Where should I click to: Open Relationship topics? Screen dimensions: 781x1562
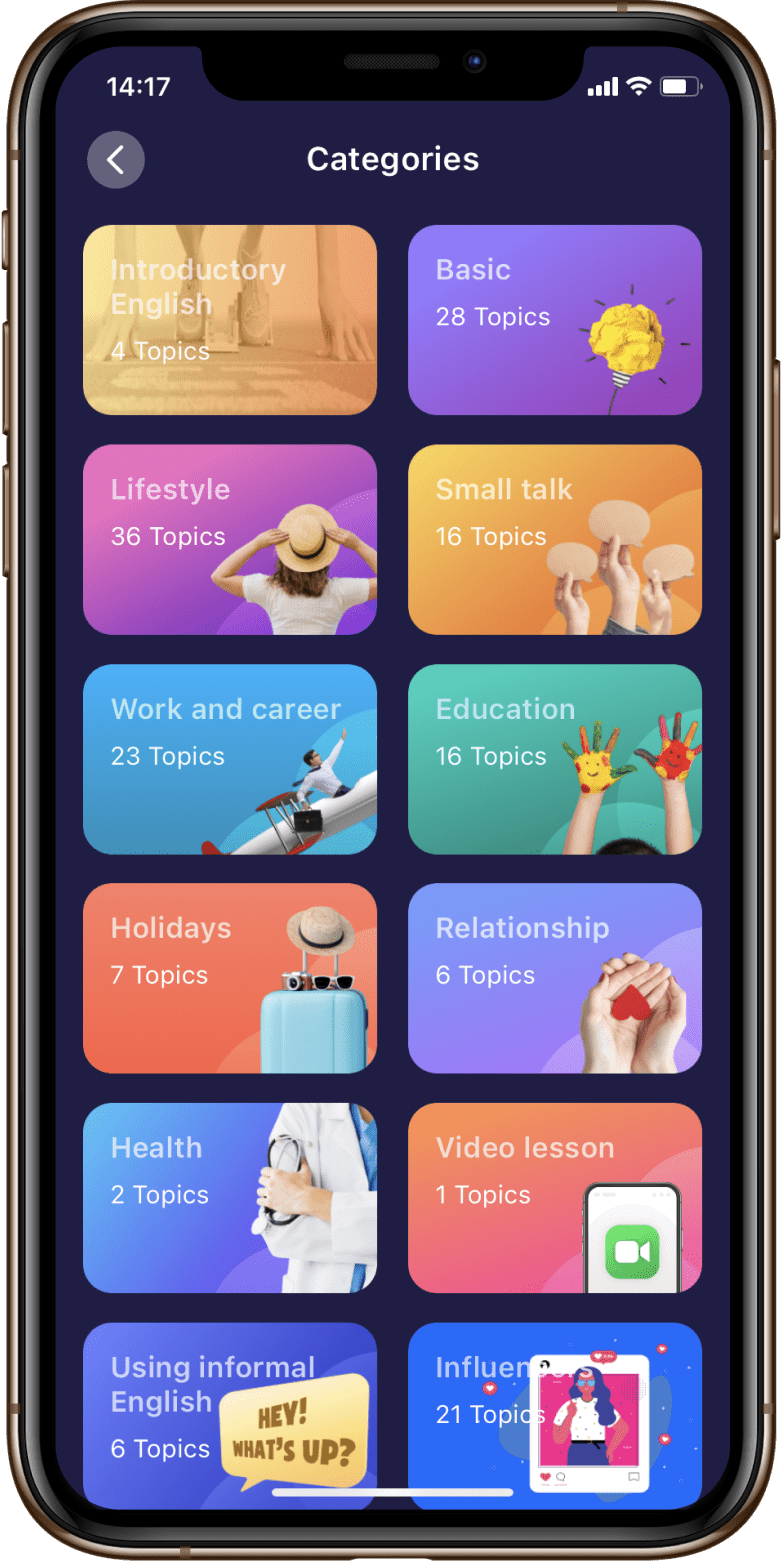pos(554,978)
